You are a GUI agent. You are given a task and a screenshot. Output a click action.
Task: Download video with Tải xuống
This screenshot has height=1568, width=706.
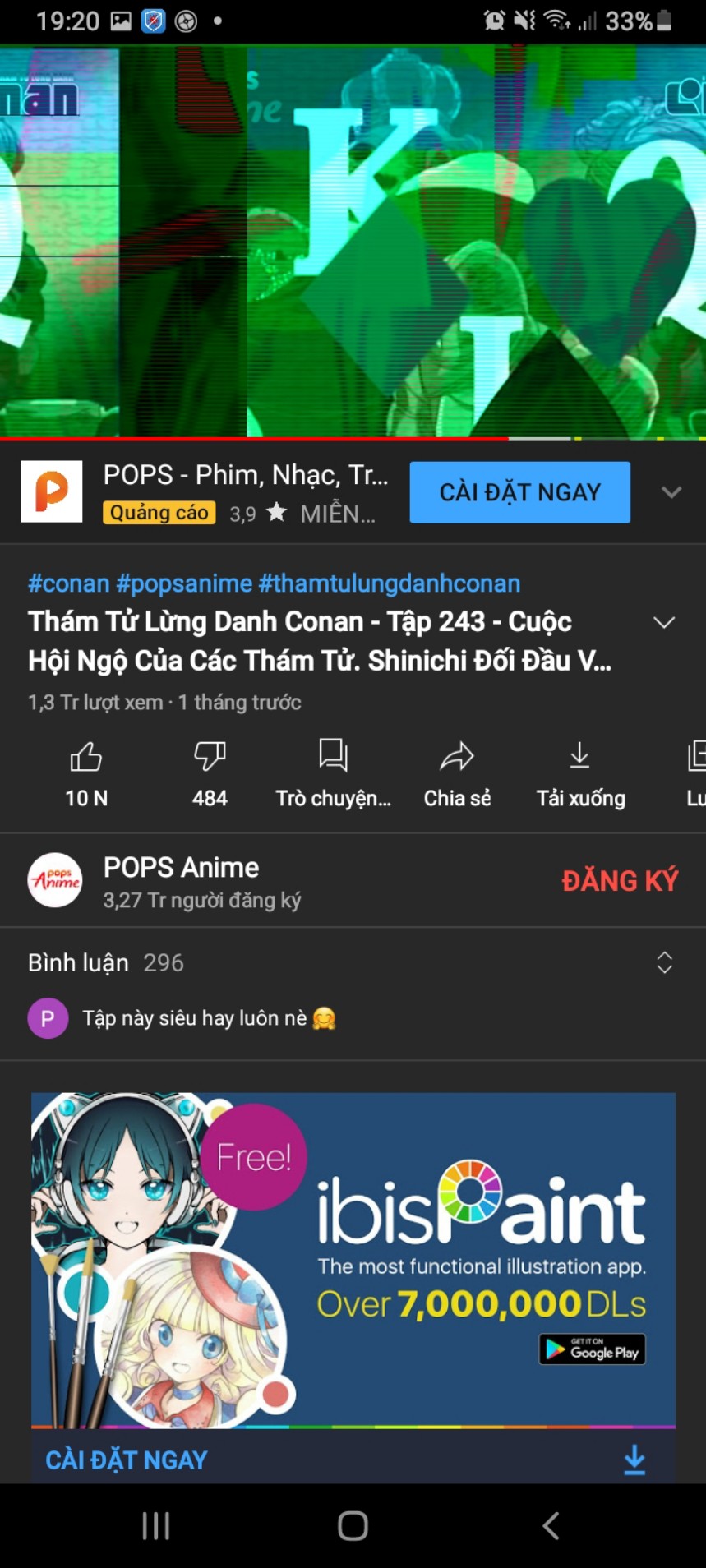(x=580, y=771)
